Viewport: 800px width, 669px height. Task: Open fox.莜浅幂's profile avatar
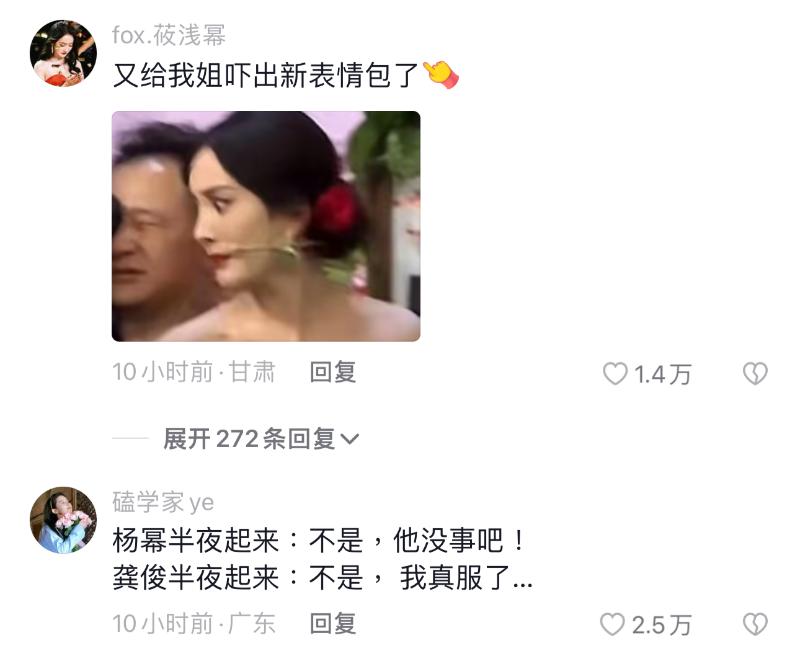63,53
